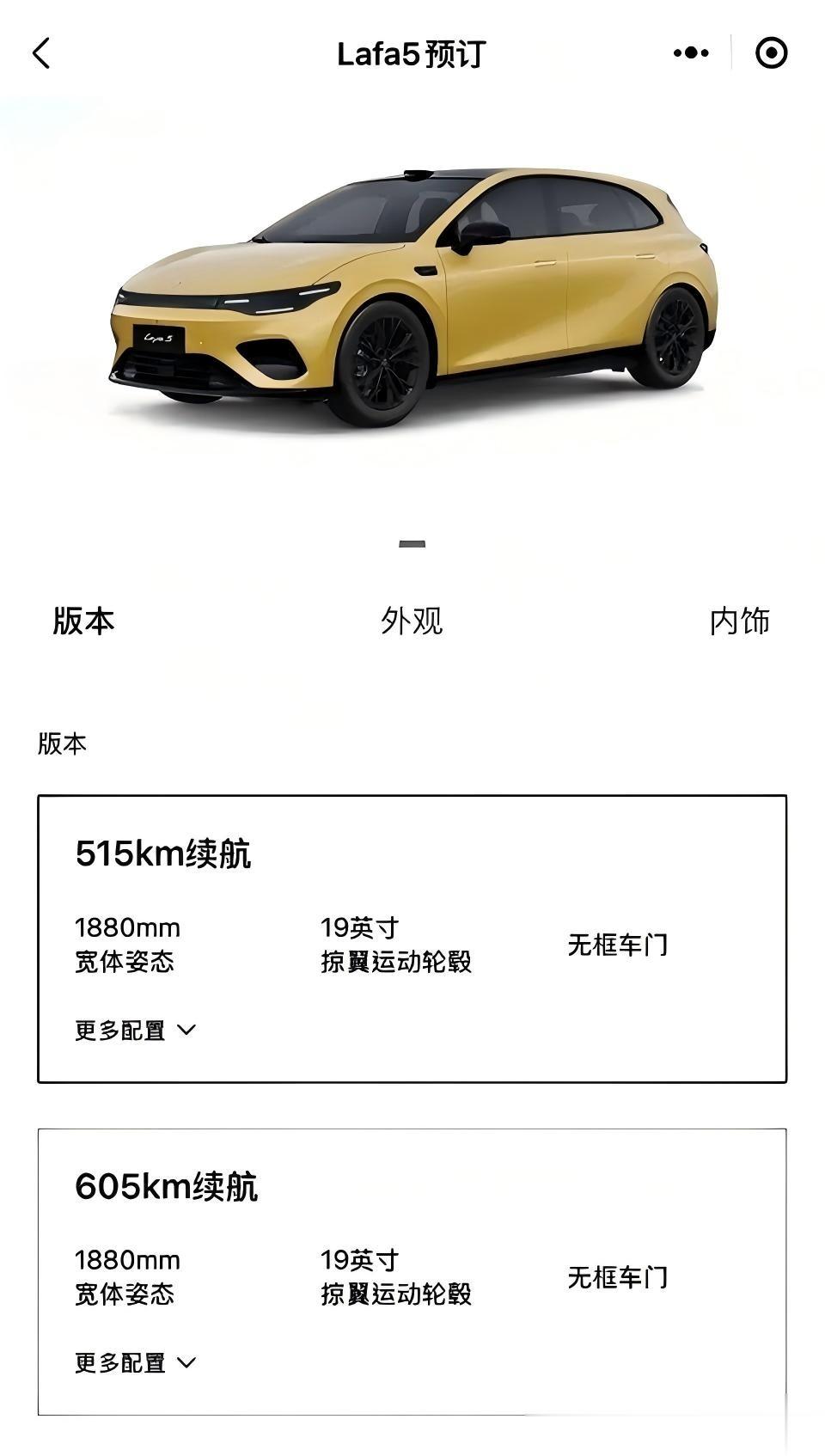Switch to the 内饰 tab
825x1456 pixels.
coord(739,621)
